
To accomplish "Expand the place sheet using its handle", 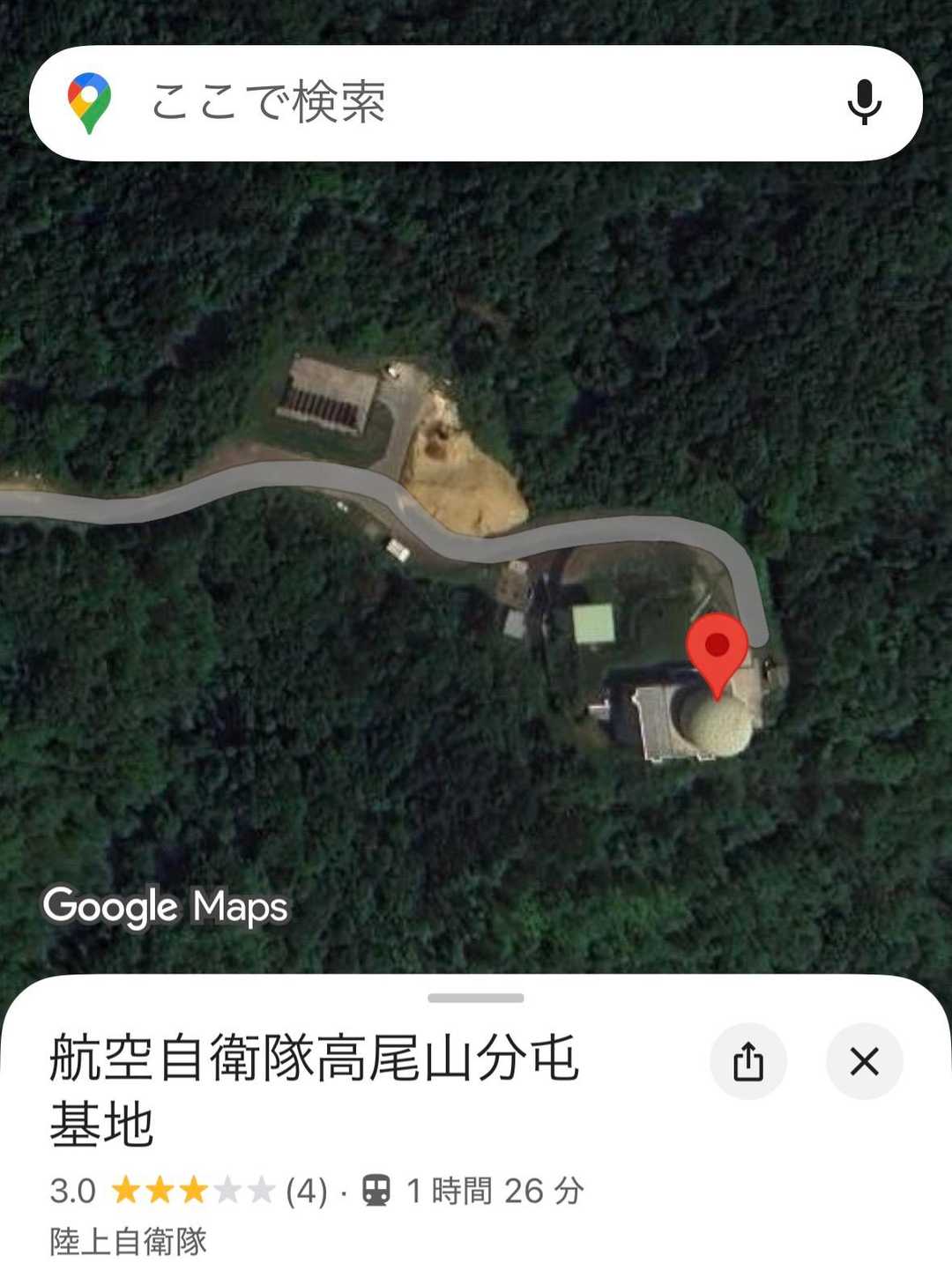I will tap(476, 998).
